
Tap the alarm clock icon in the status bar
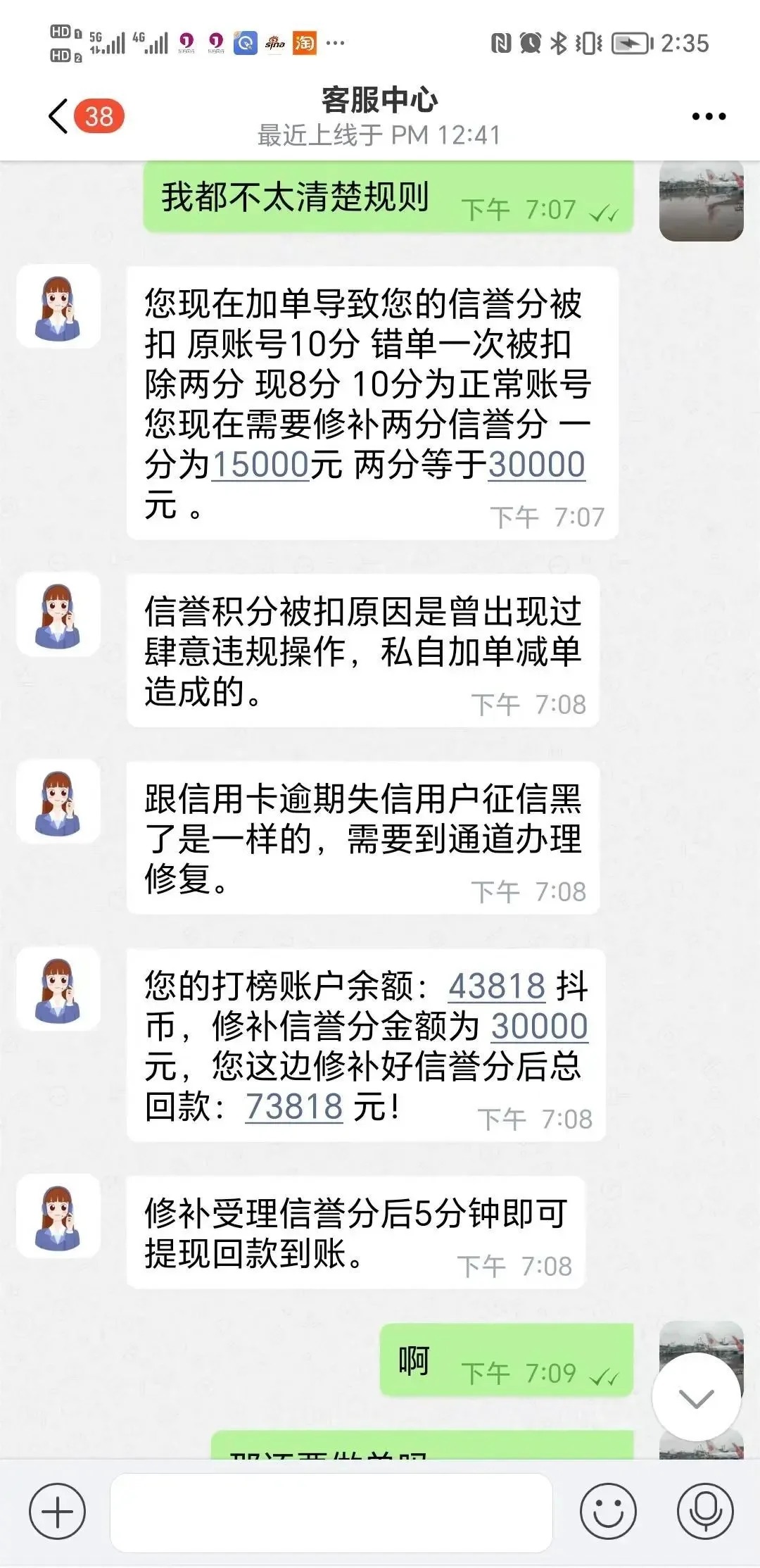[x=530, y=42]
